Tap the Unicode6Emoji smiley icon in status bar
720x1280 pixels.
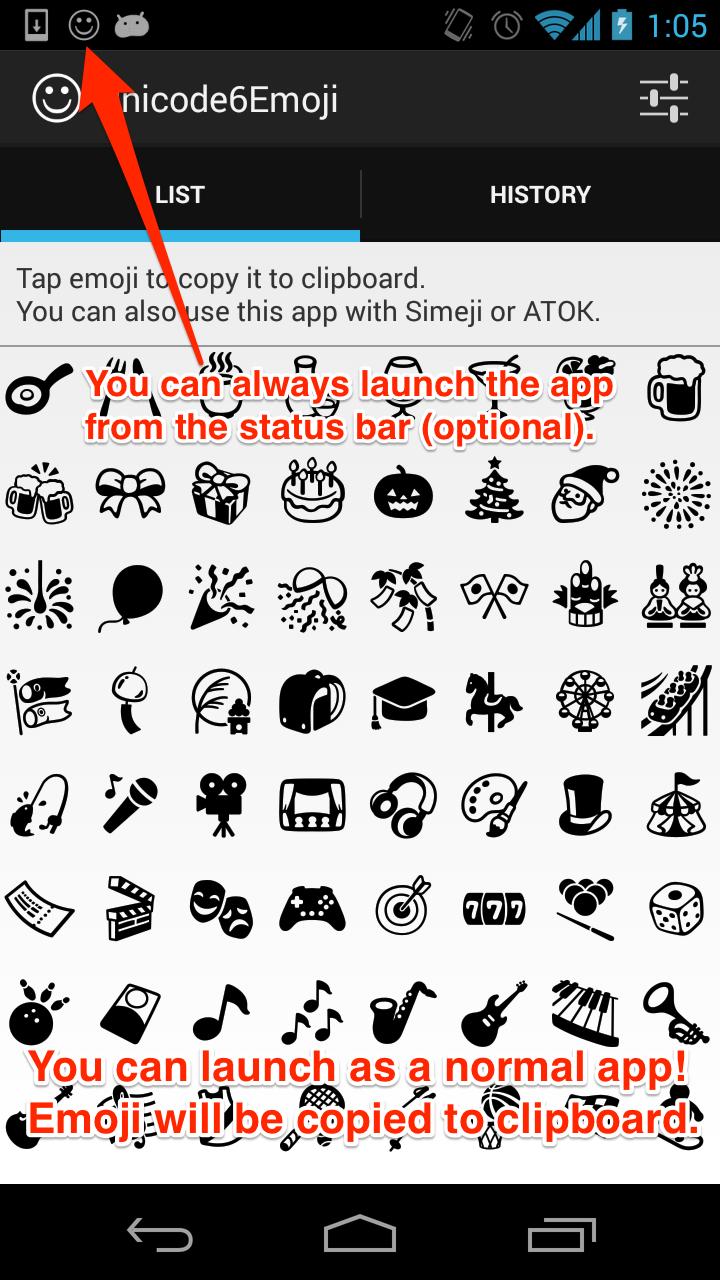(84, 25)
